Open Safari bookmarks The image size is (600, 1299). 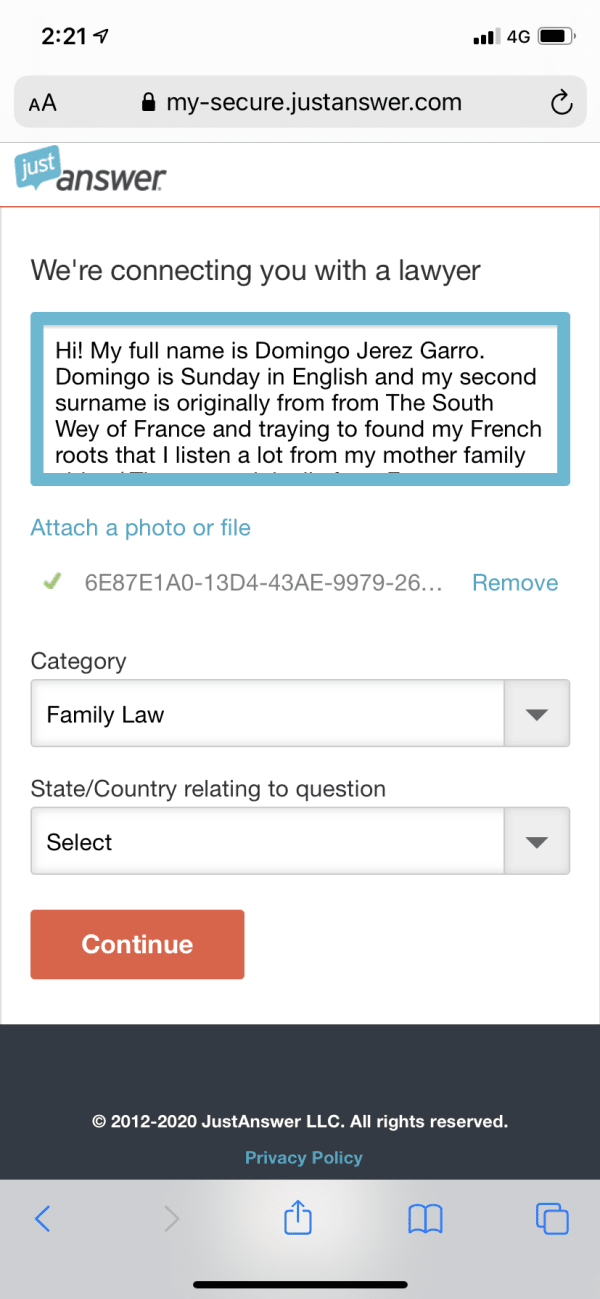425,1217
